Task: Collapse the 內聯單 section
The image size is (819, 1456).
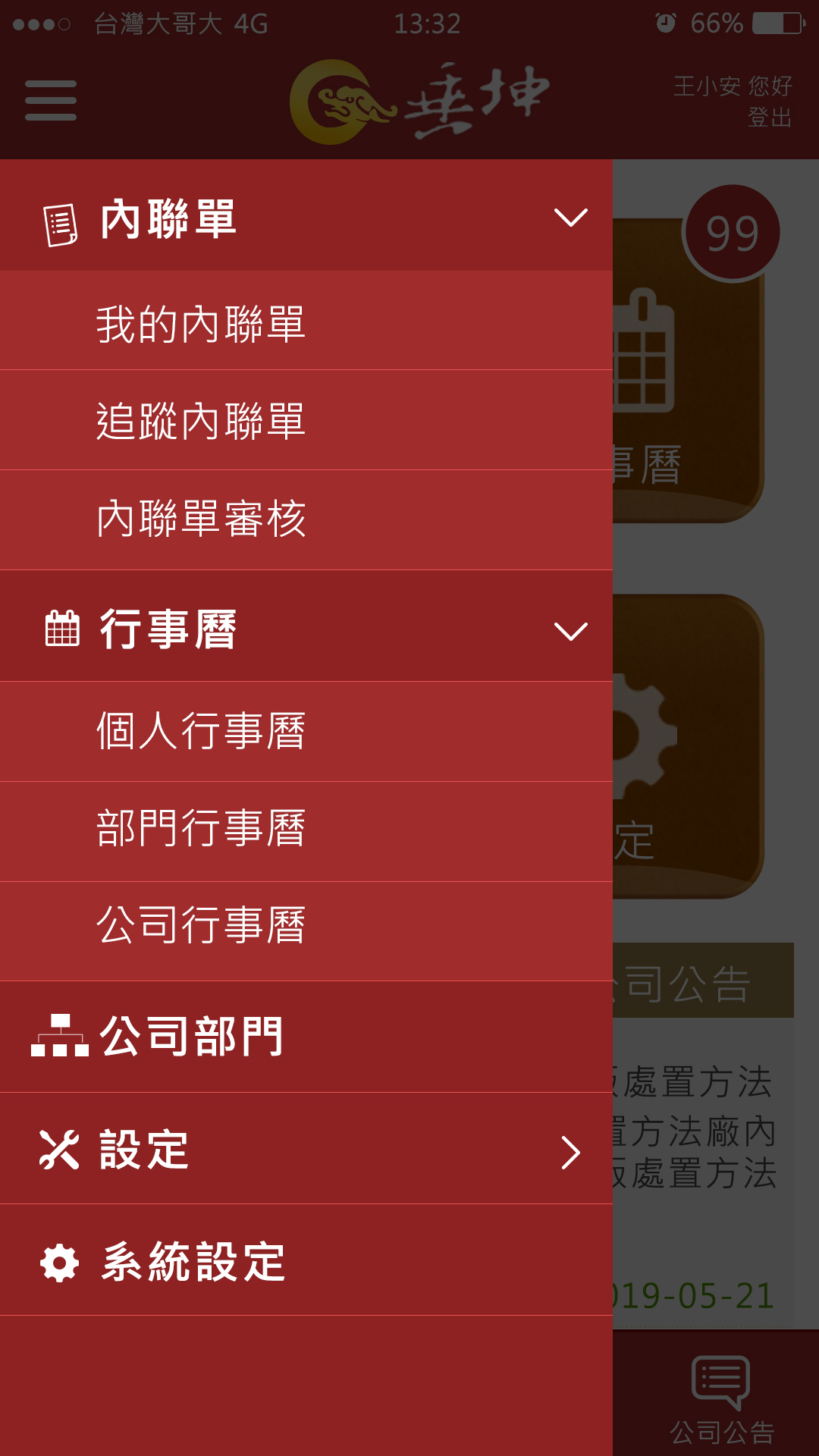Action: 570,218
